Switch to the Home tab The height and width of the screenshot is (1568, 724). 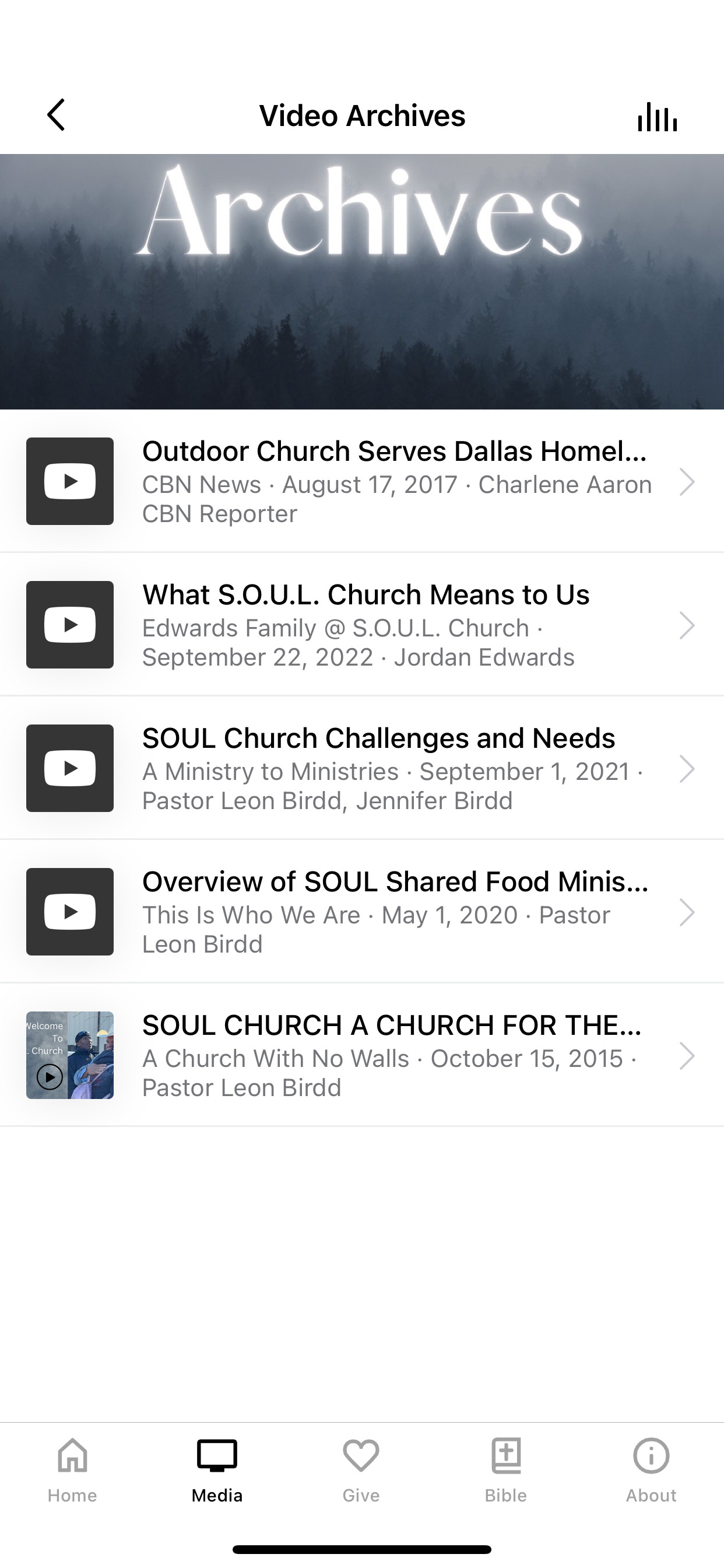(x=72, y=1471)
